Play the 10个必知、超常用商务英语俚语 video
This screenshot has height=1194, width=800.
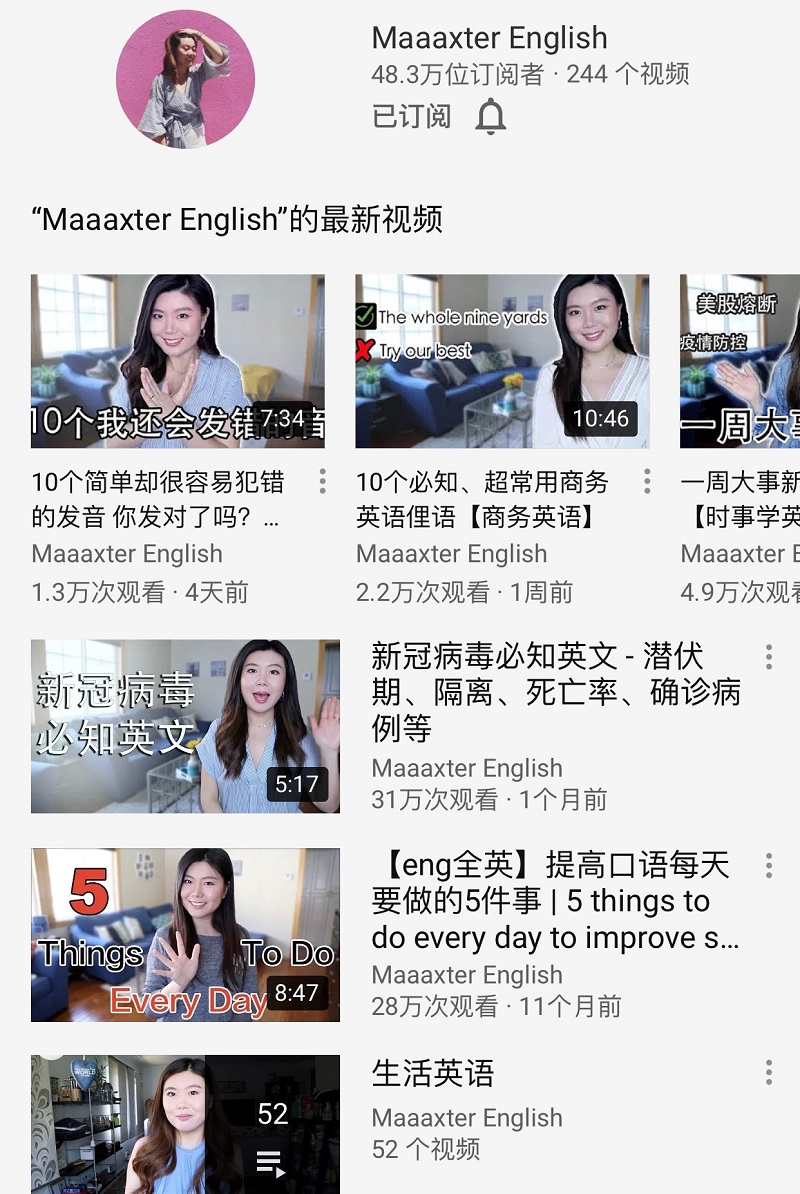coord(502,361)
